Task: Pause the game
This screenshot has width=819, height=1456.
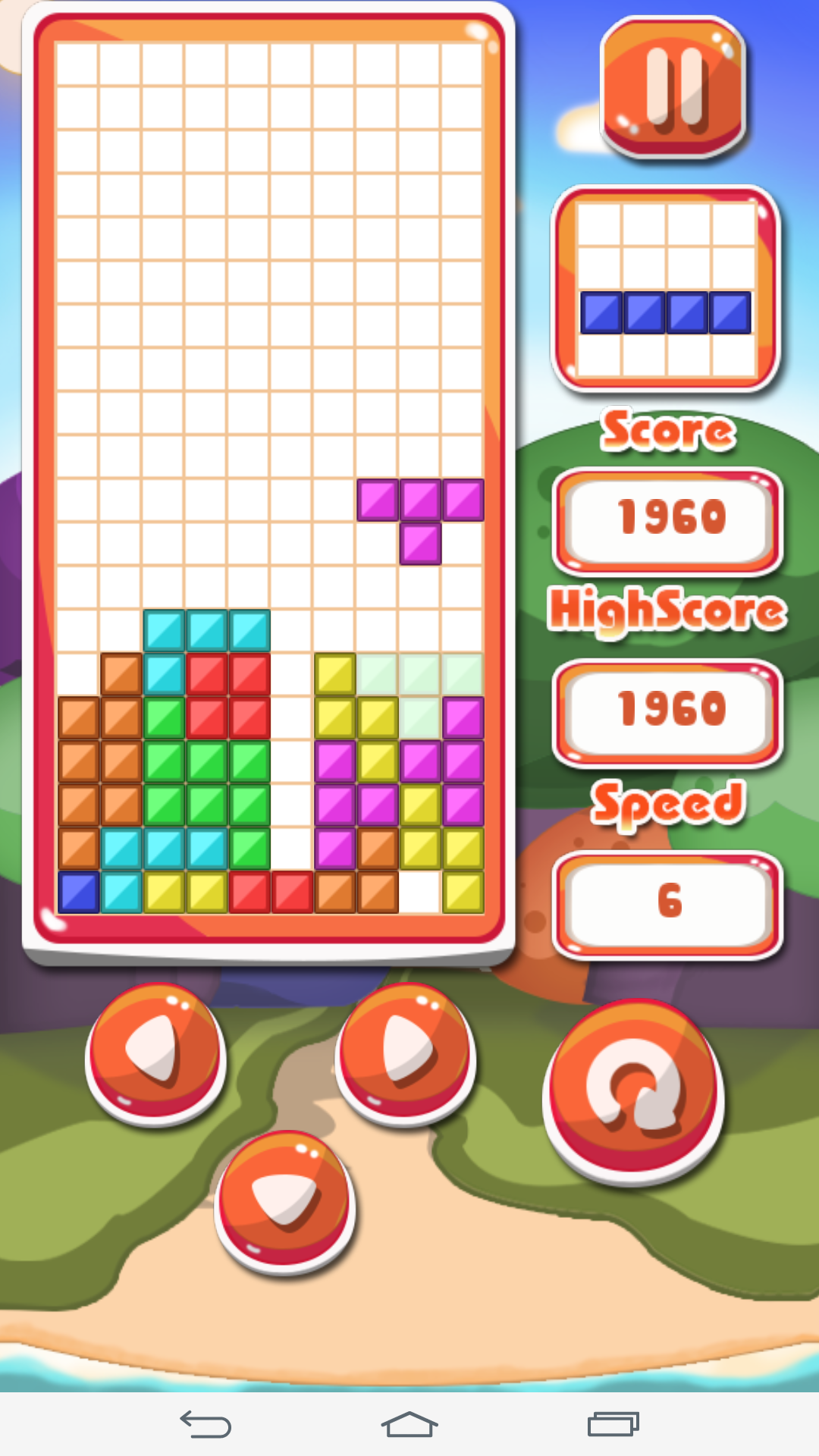Action: pos(673,86)
